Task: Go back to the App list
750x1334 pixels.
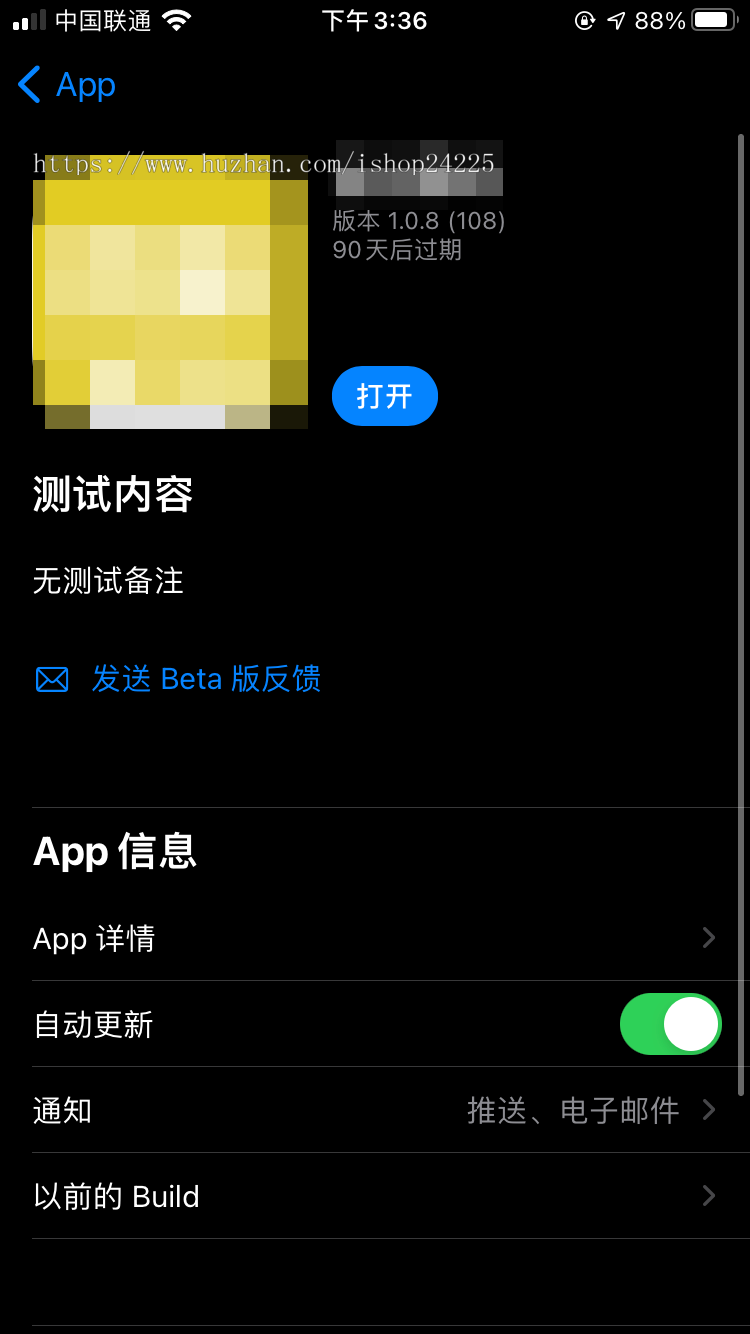Action: pyautogui.click(x=66, y=85)
